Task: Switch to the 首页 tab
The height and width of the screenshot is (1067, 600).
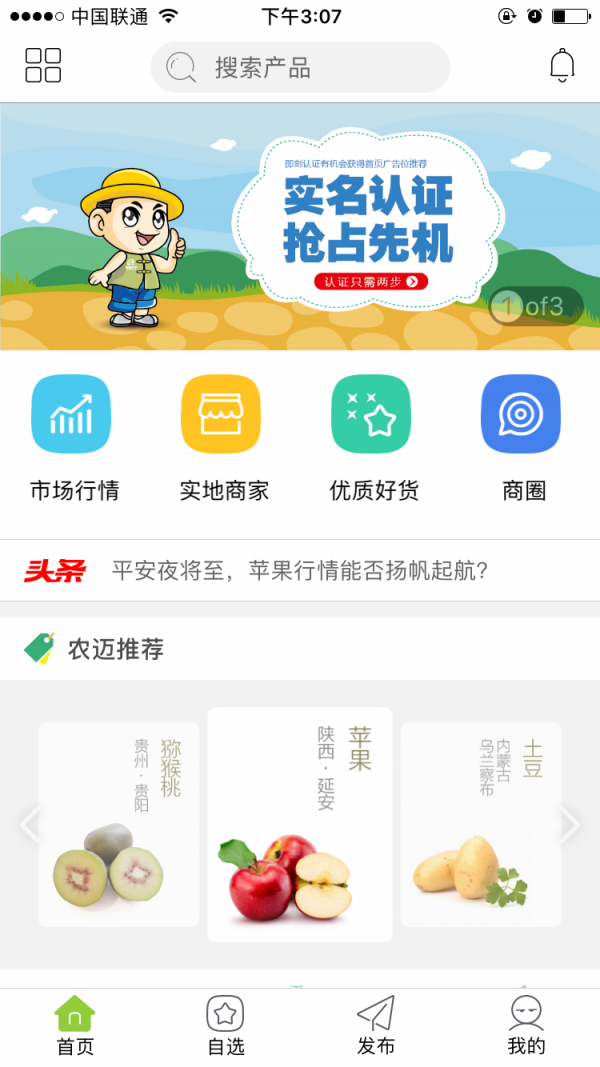Action: 75,1026
